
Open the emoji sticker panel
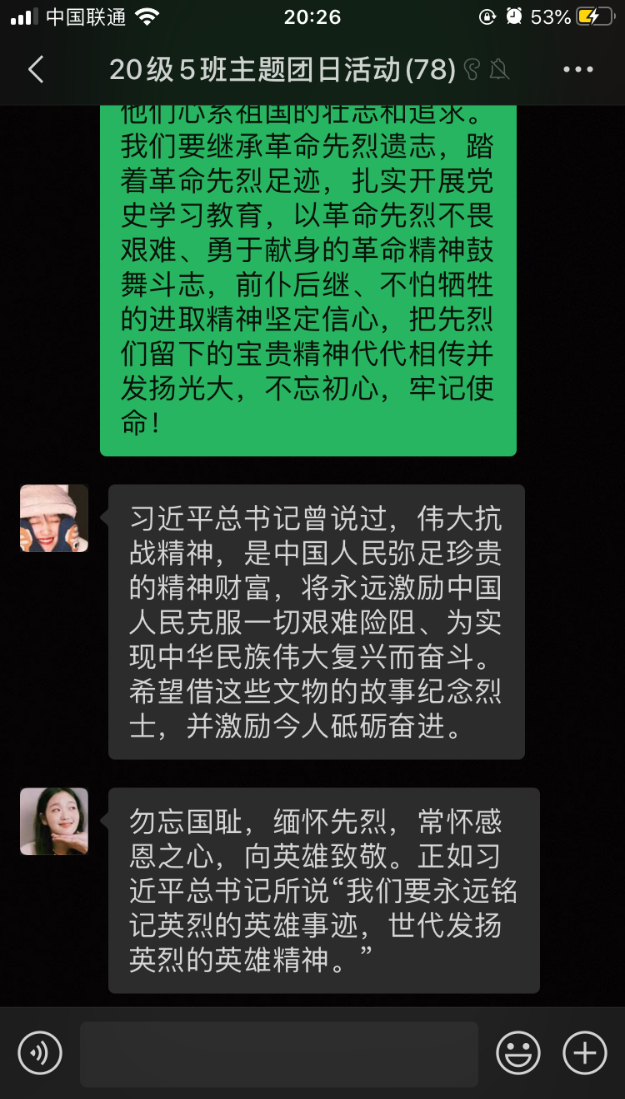pyautogui.click(x=518, y=1053)
